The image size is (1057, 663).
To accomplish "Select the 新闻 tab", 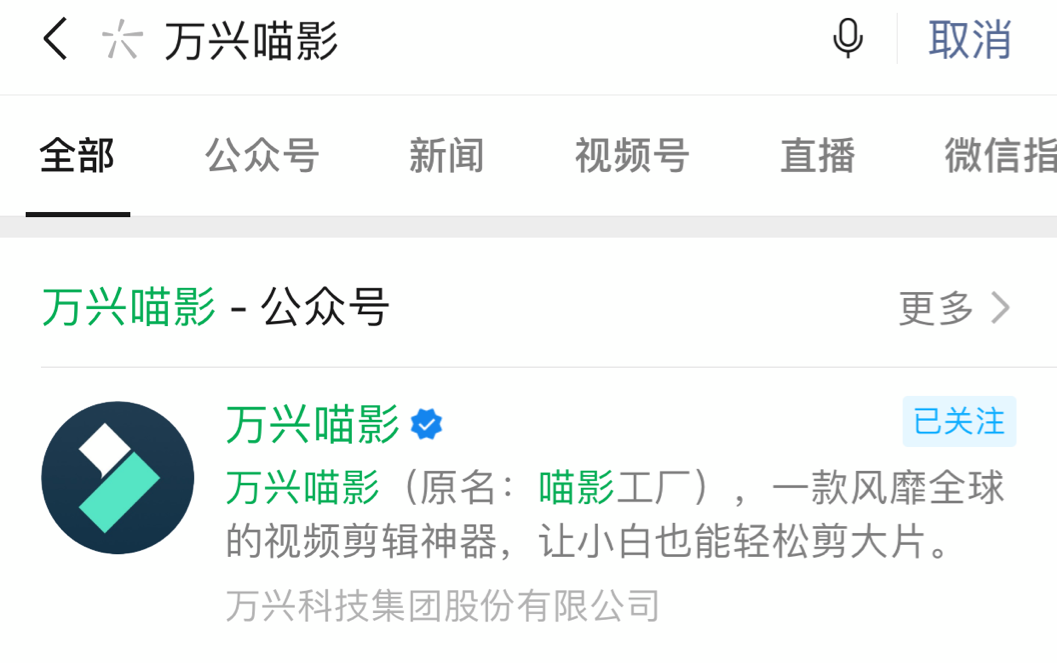I will pyautogui.click(x=446, y=157).
